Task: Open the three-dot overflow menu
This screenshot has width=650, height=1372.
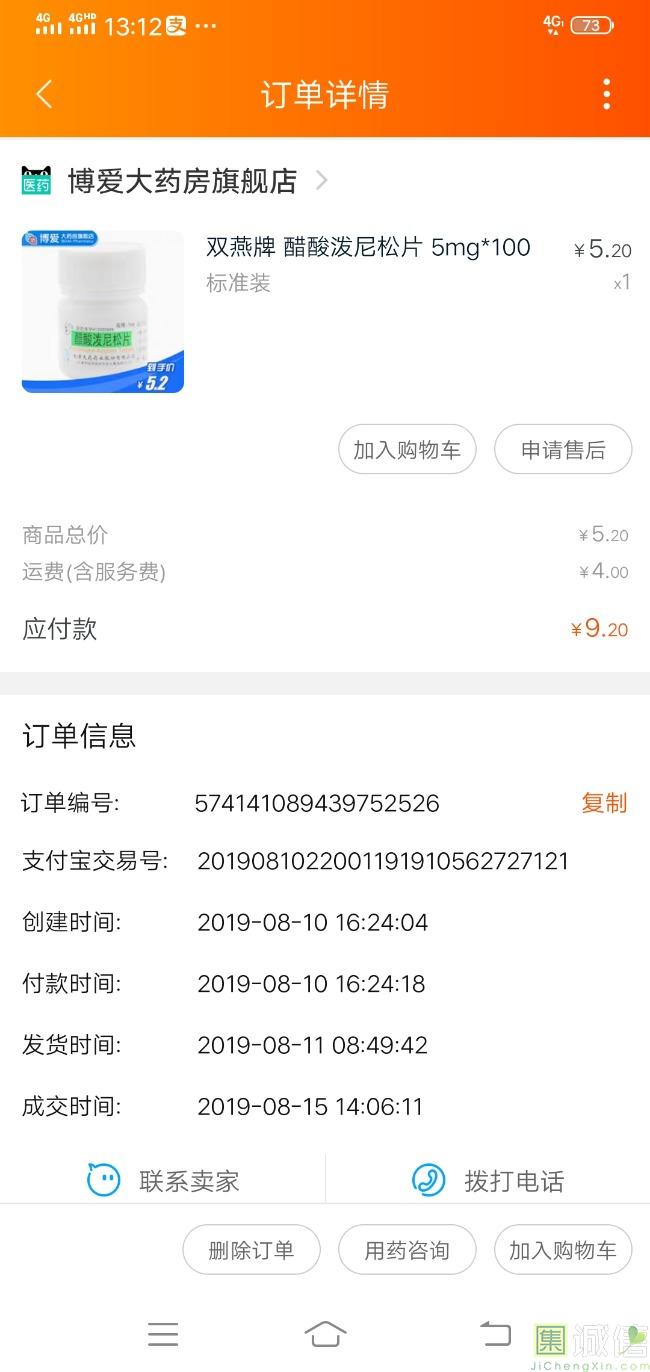Action: tap(606, 94)
